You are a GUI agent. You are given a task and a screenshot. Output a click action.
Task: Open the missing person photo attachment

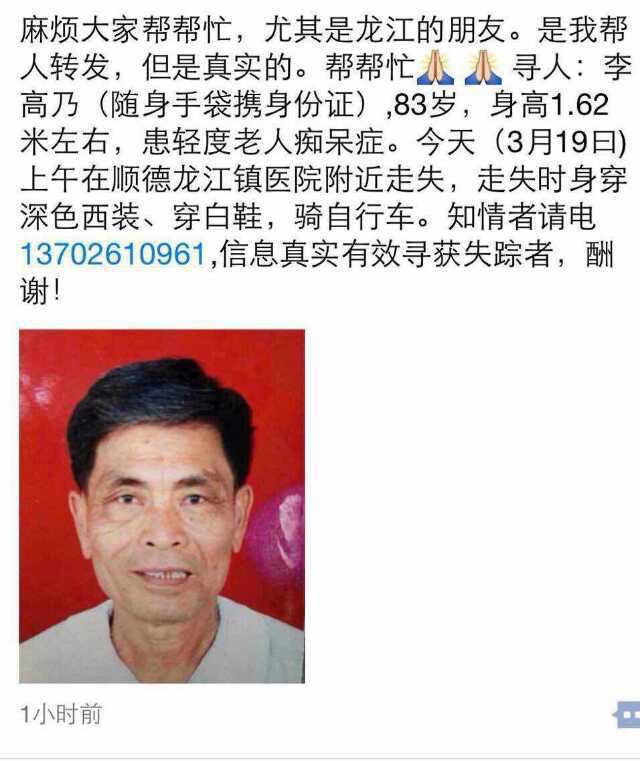pyautogui.click(x=162, y=506)
